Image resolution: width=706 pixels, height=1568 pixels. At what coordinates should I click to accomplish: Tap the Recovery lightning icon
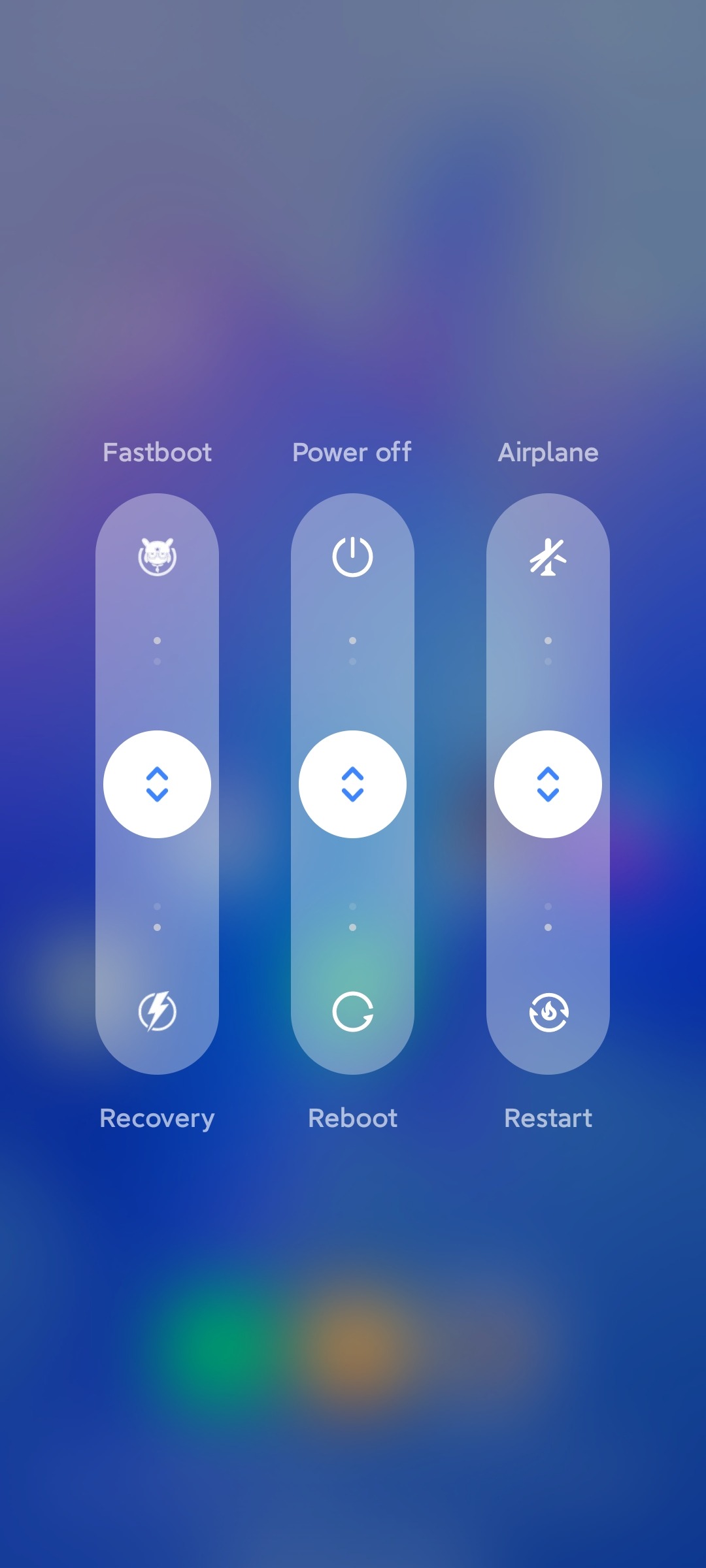157,1011
